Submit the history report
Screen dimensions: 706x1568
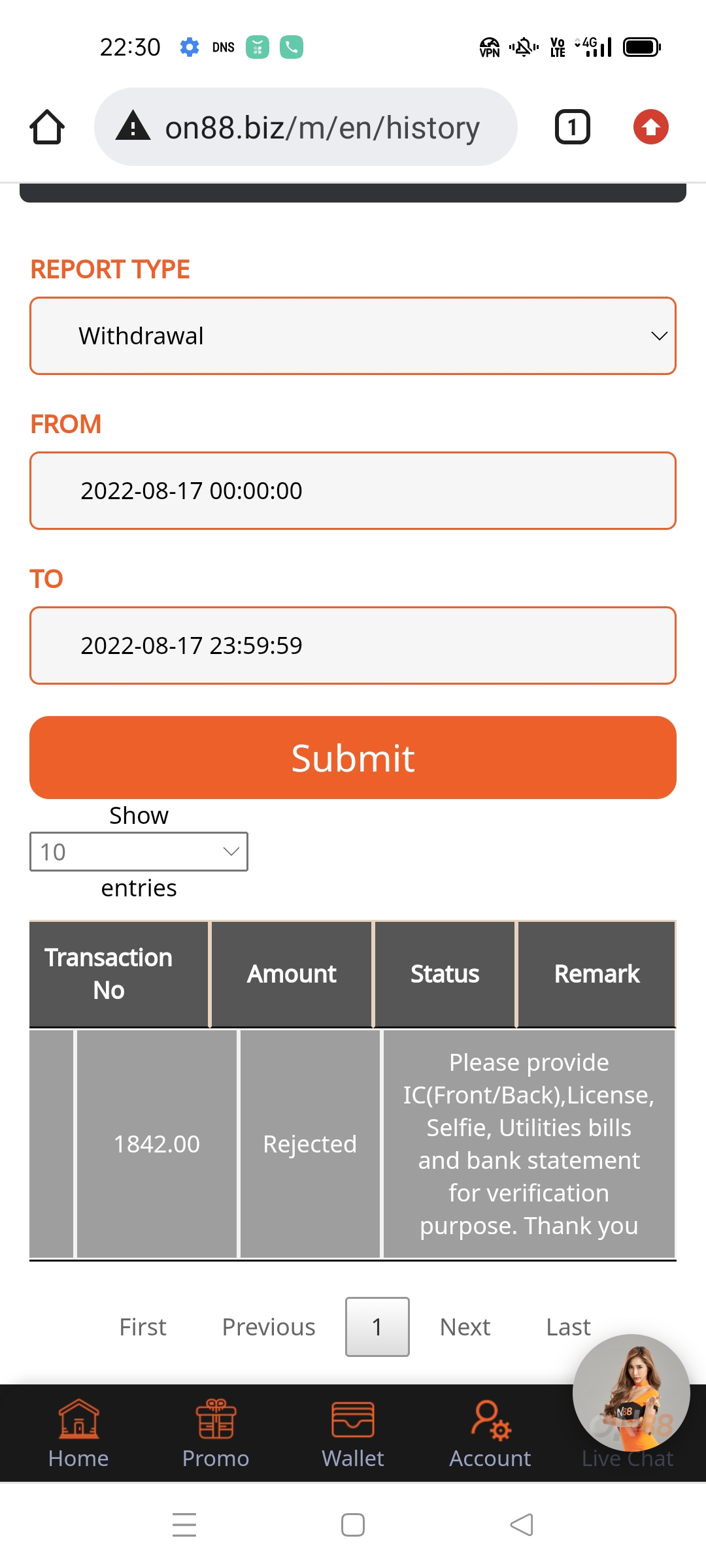(353, 758)
